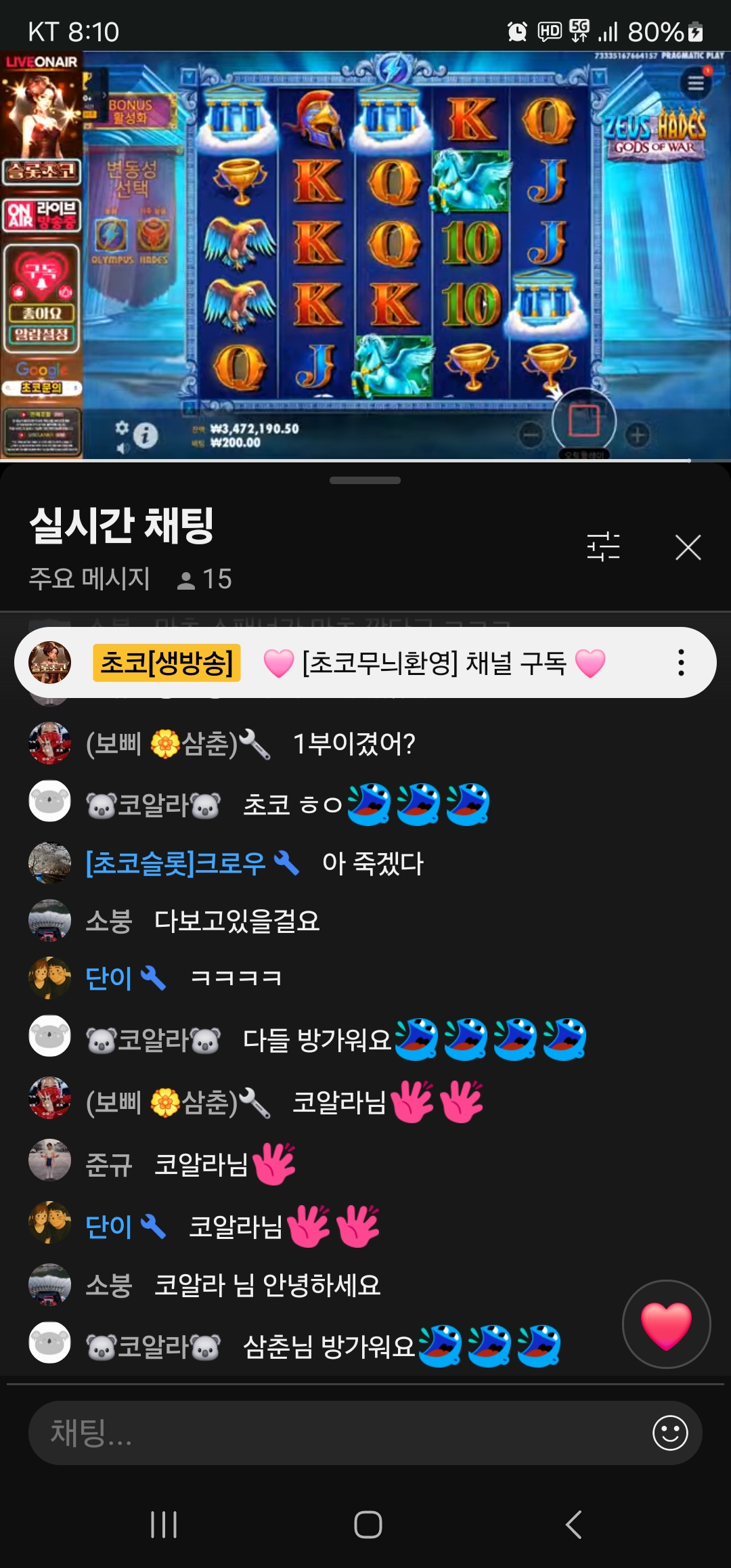Open overflow menu on pinned message

681,663
